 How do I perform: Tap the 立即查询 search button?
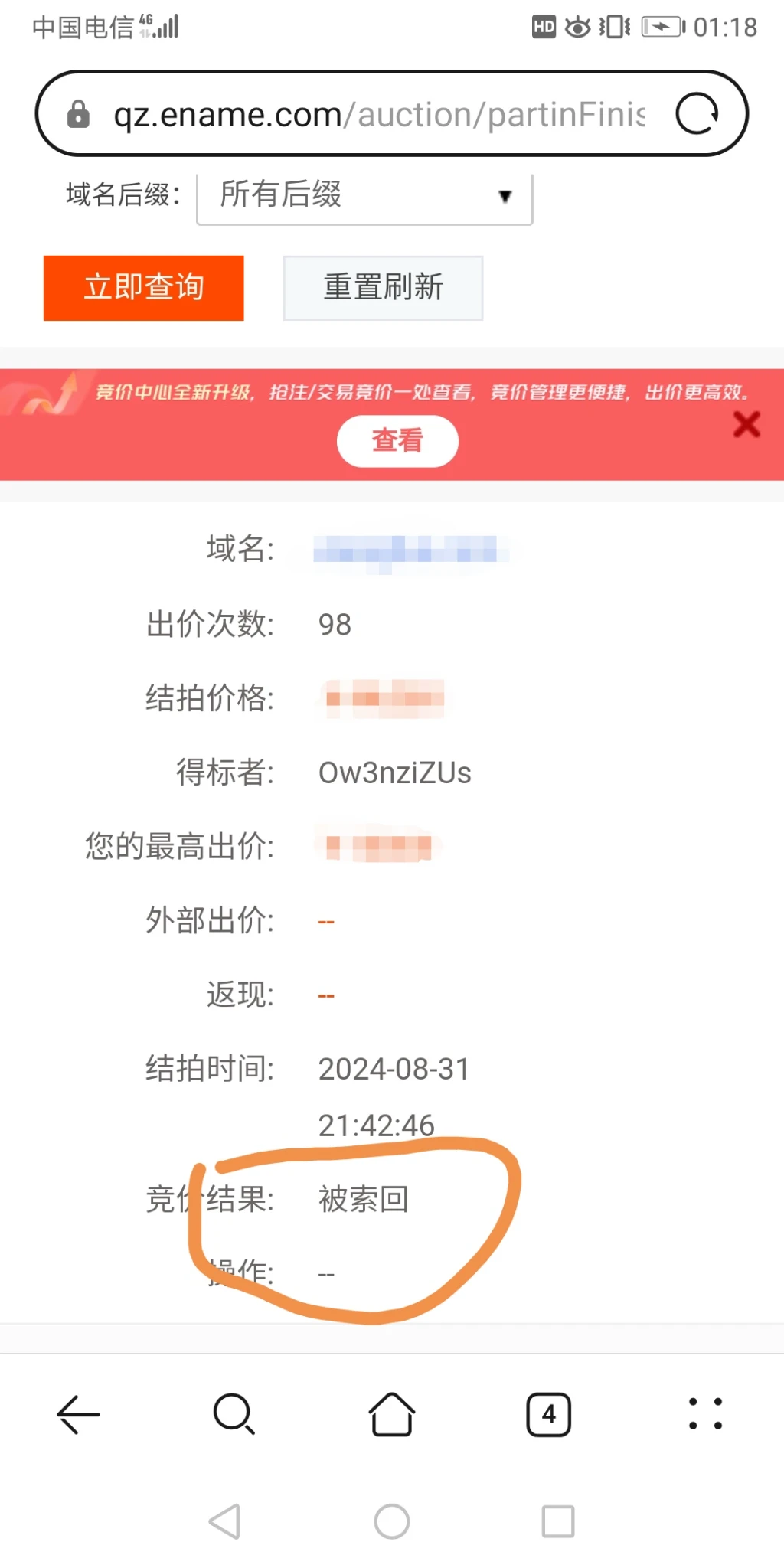coord(144,287)
